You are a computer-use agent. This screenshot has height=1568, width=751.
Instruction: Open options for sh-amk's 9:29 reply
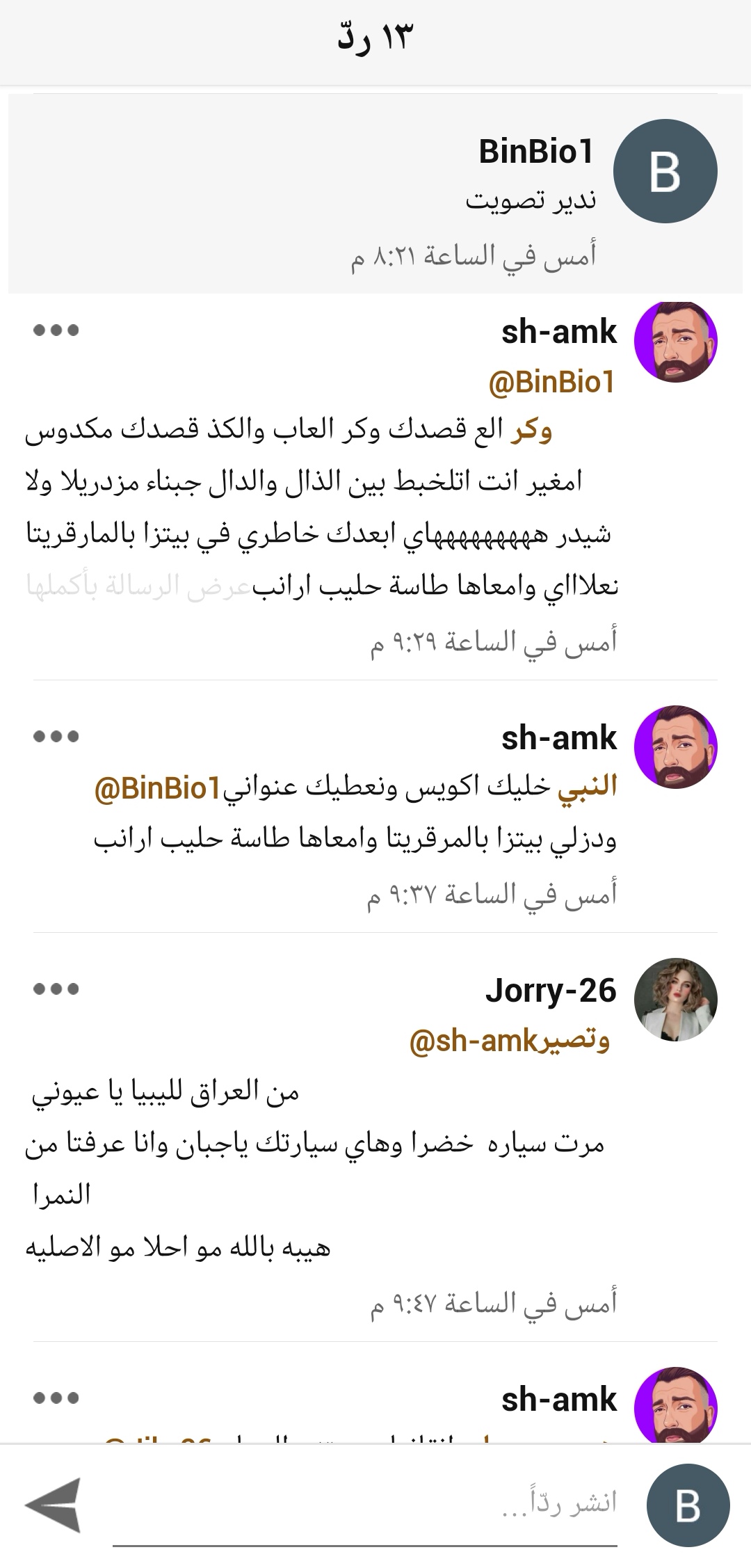pos(56,330)
